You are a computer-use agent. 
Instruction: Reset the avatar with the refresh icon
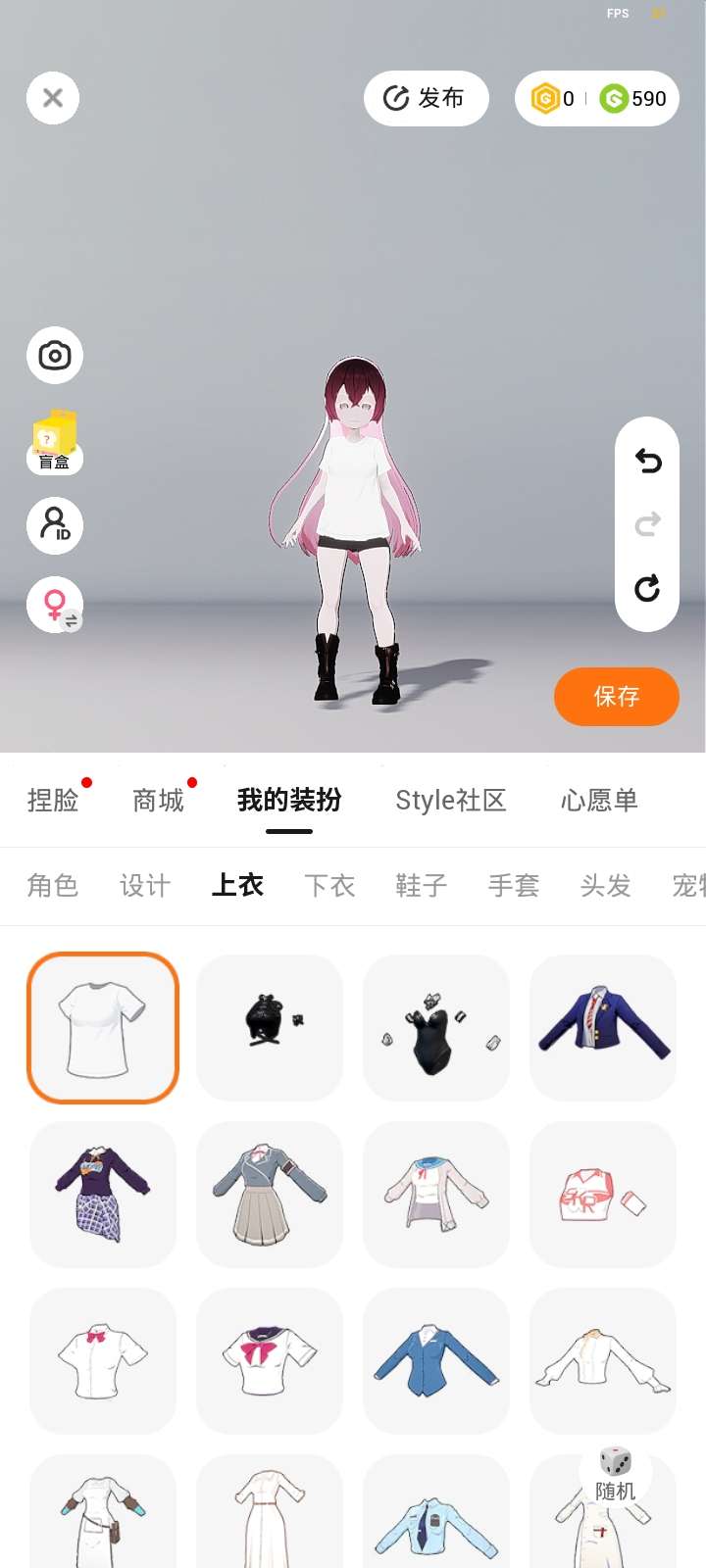coord(647,588)
